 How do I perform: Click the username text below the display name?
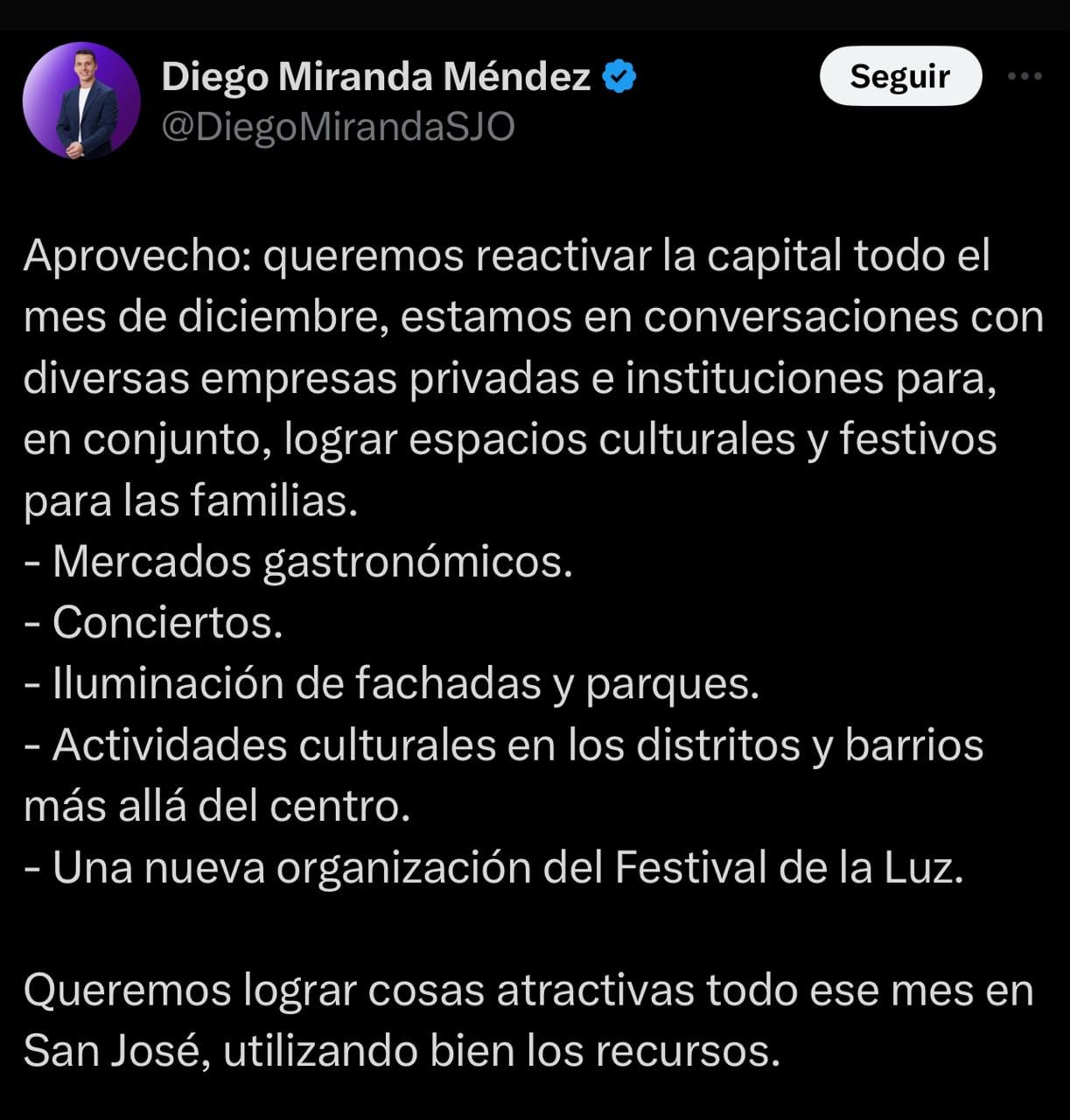(x=337, y=125)
